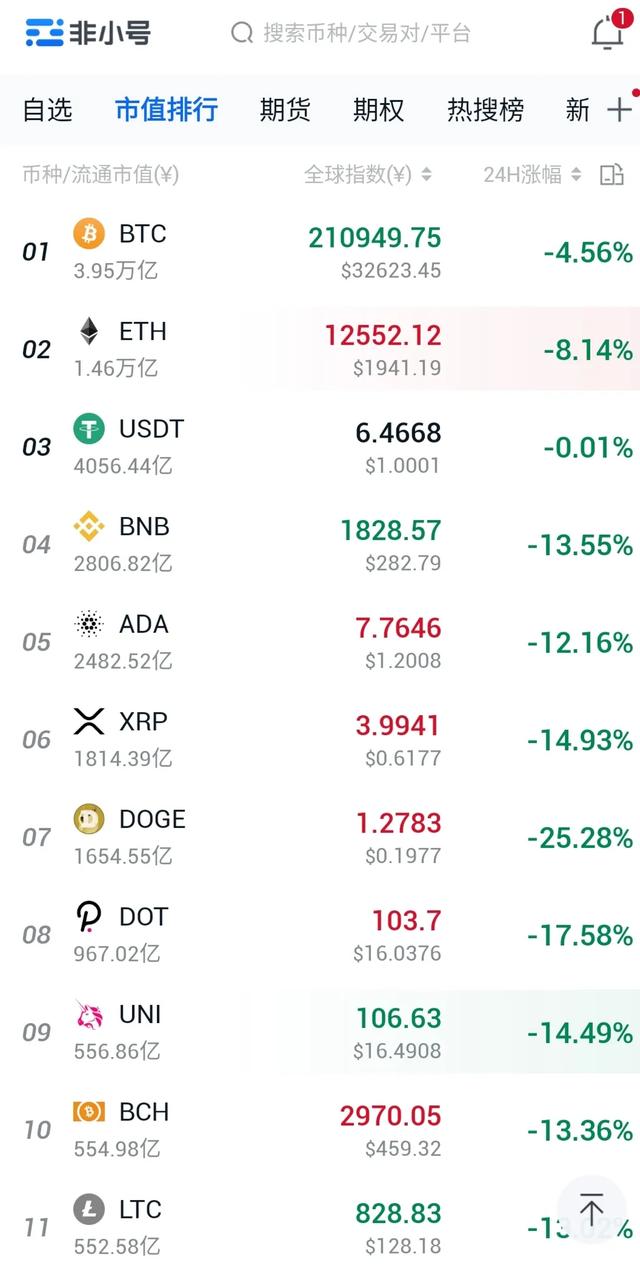Viewport: 640px width, 1280px height.
Task: Open the ETH coin row
Action: pyautogui.click(x=320, y=349)
